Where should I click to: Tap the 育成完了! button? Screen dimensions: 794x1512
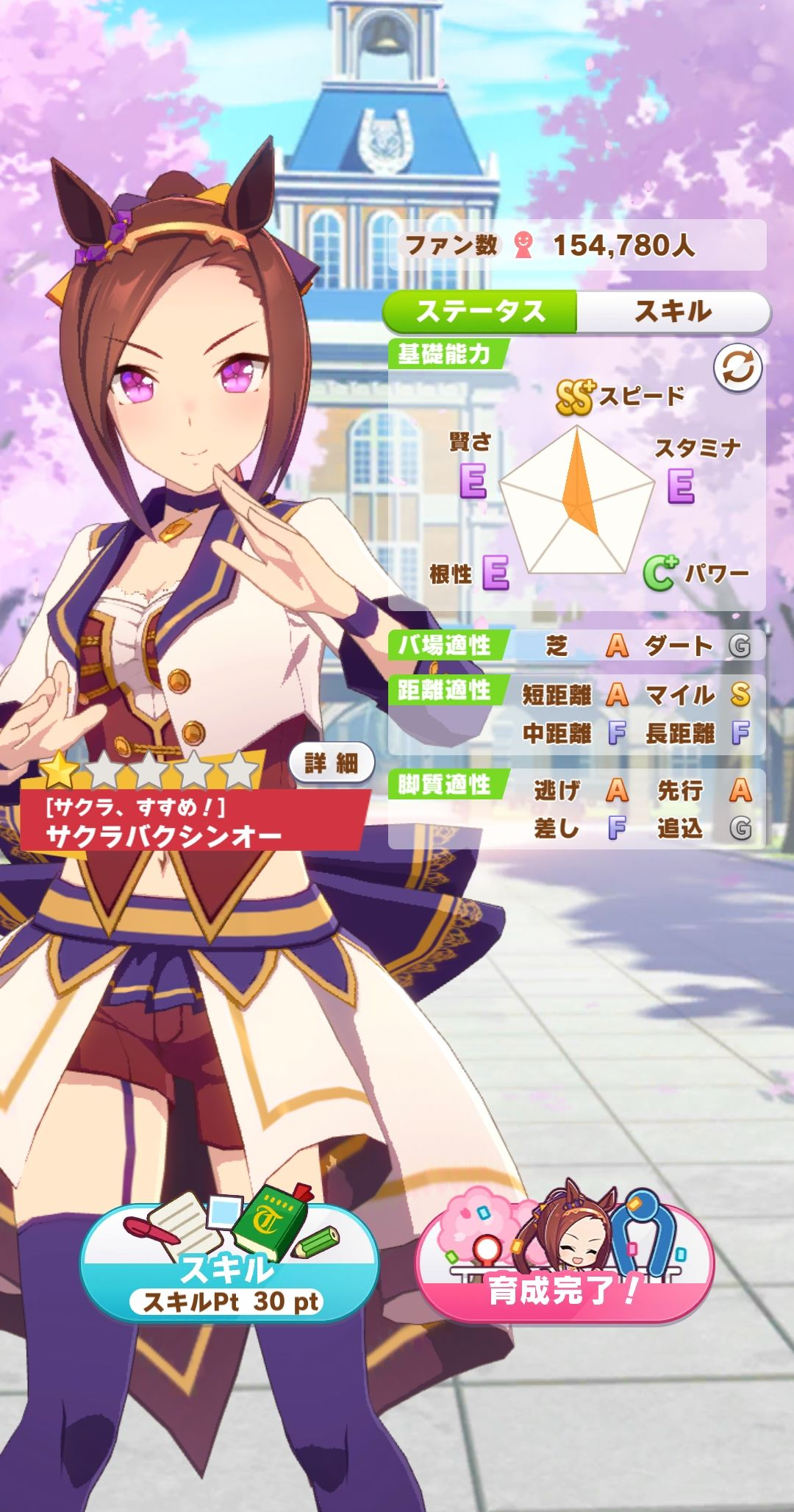click(565, 1263)
